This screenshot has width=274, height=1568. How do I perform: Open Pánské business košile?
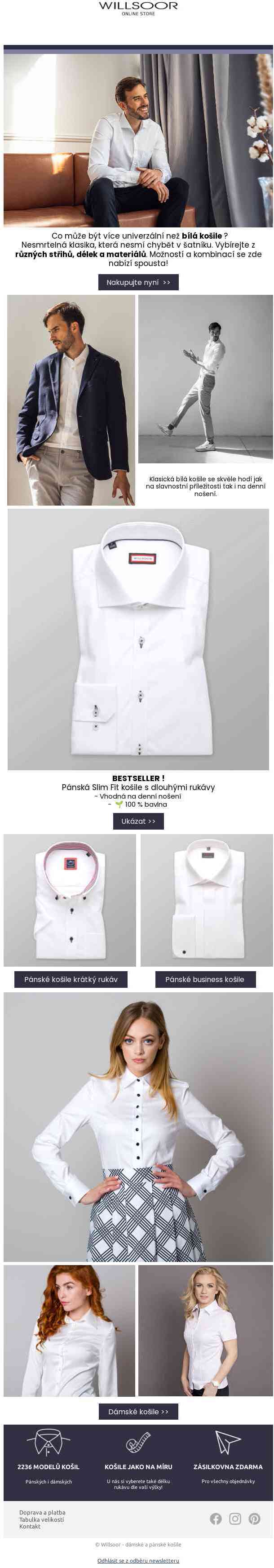click(204, 979)
